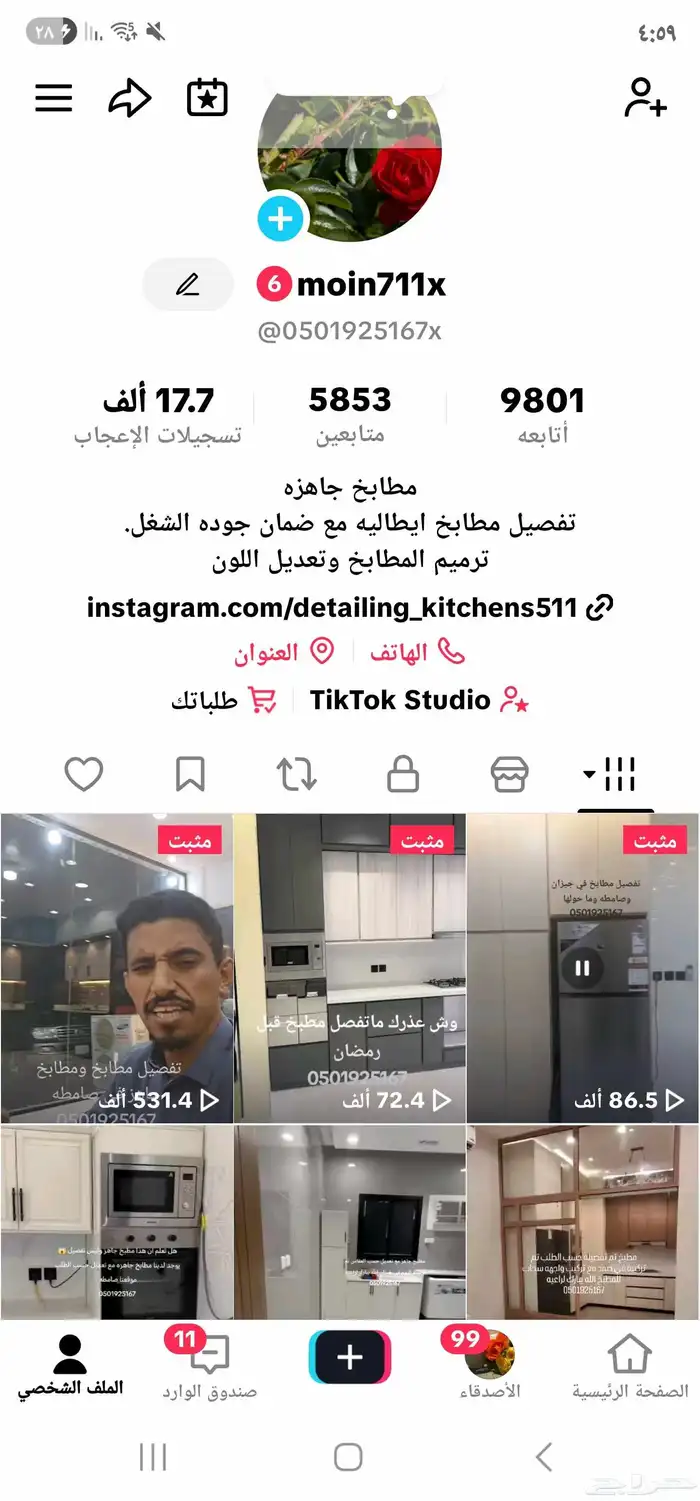Switch to the saved bookmarks tab
Image resolution: width=700 pixels, height=1501 pixels.
(x=190, y=774)
